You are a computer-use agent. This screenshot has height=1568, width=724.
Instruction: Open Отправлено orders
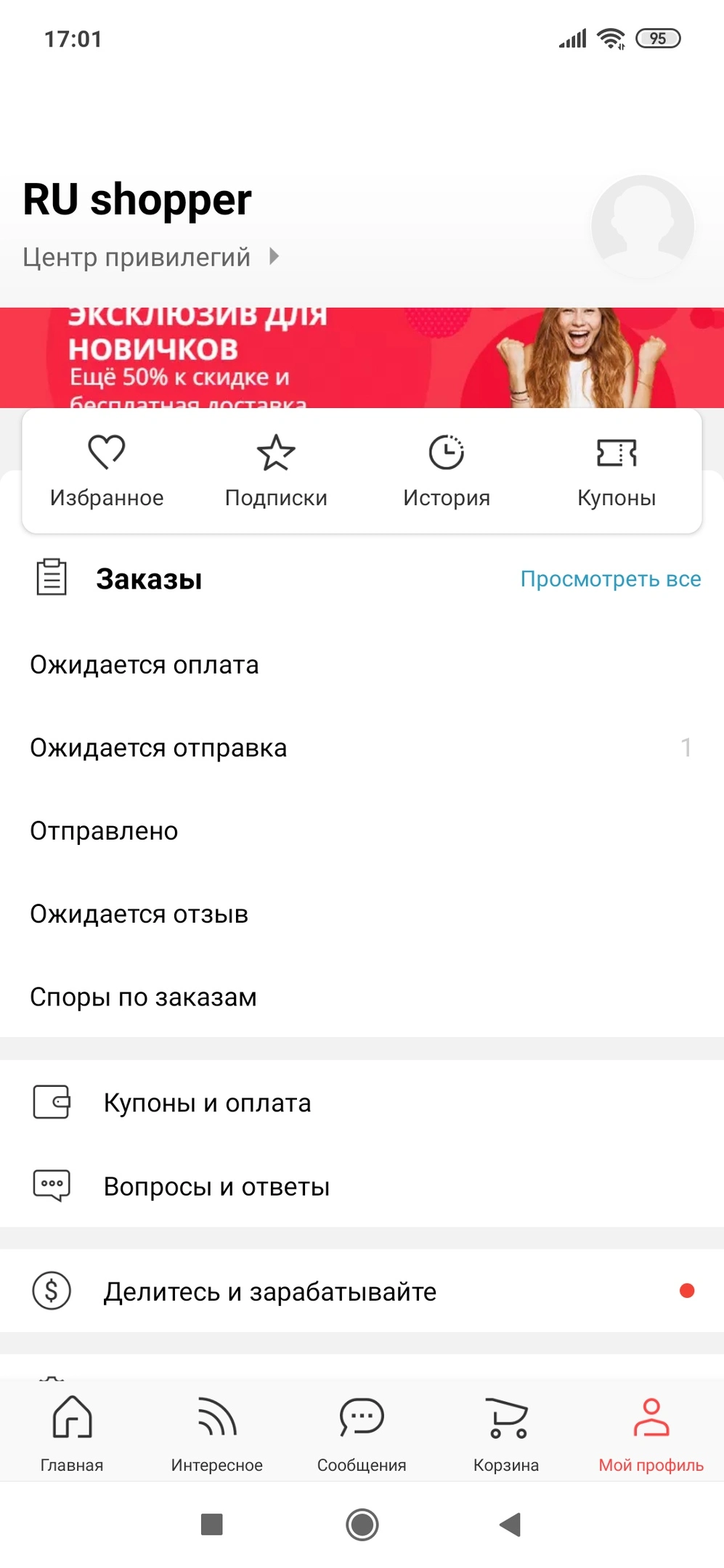pyautogui.click(x=362, y=831)
